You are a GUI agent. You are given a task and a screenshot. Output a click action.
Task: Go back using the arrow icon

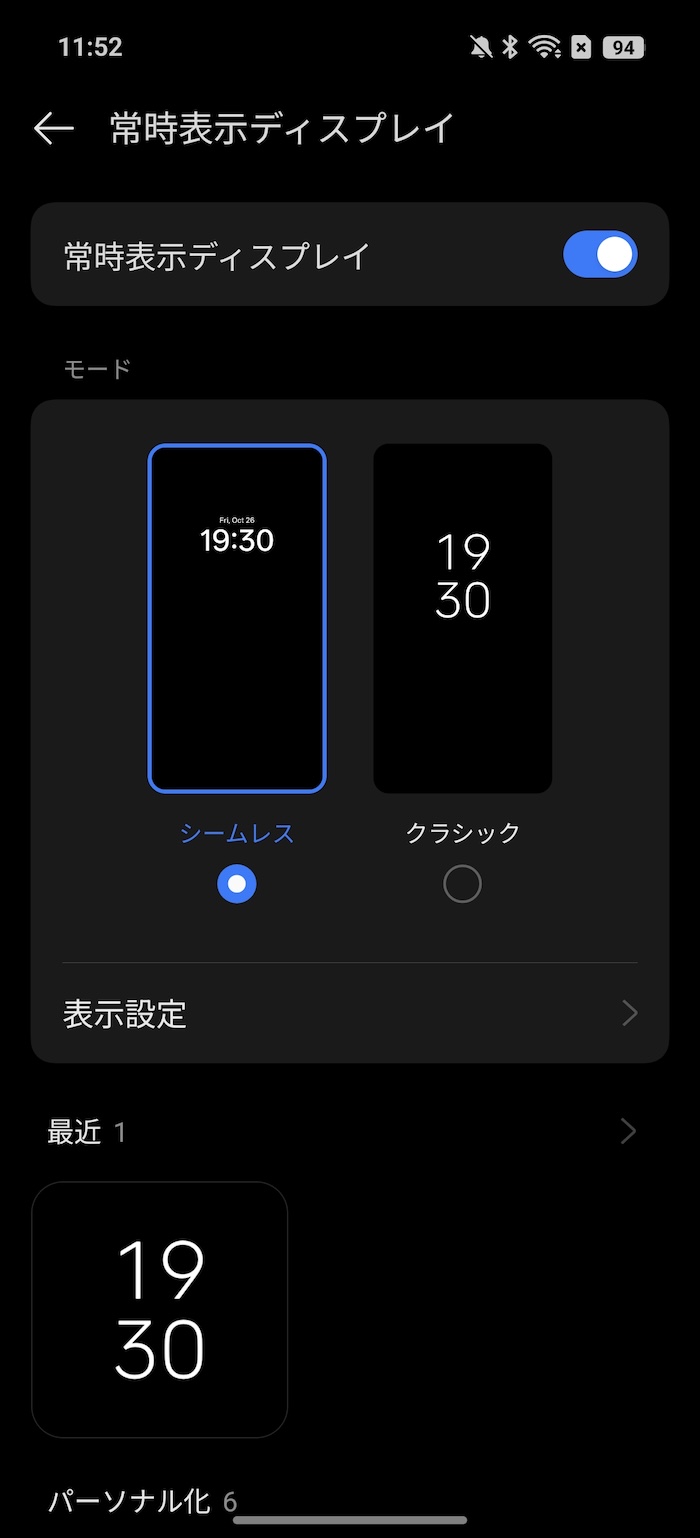[53, 129]
